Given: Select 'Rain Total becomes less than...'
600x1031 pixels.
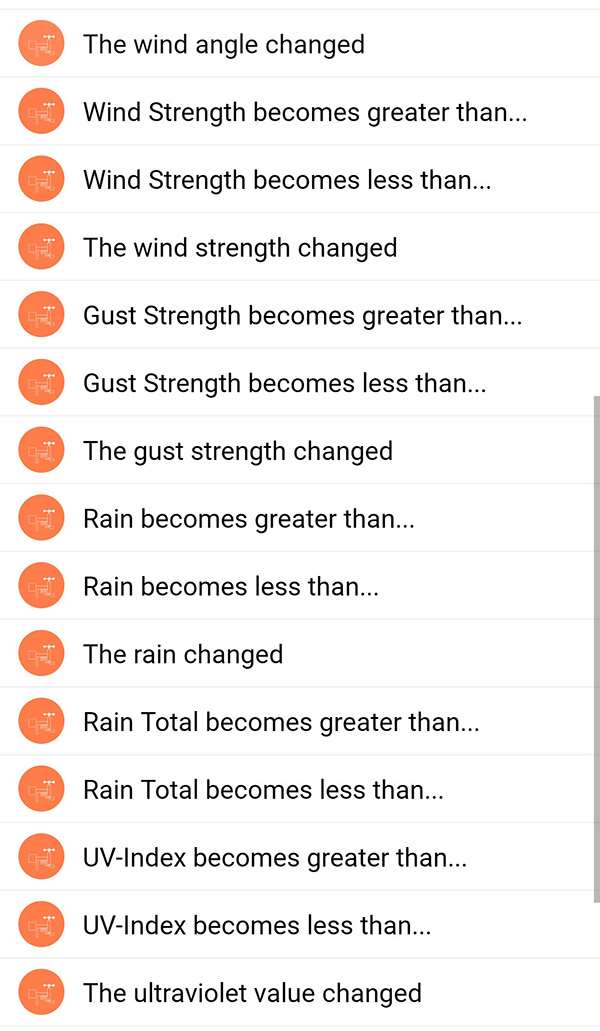Looking at the screenshot, I should [263, 790].
